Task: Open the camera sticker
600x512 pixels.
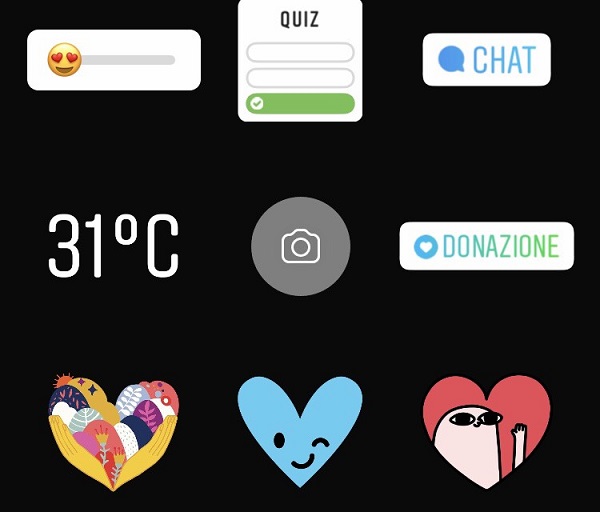Action: coord(300,246)
